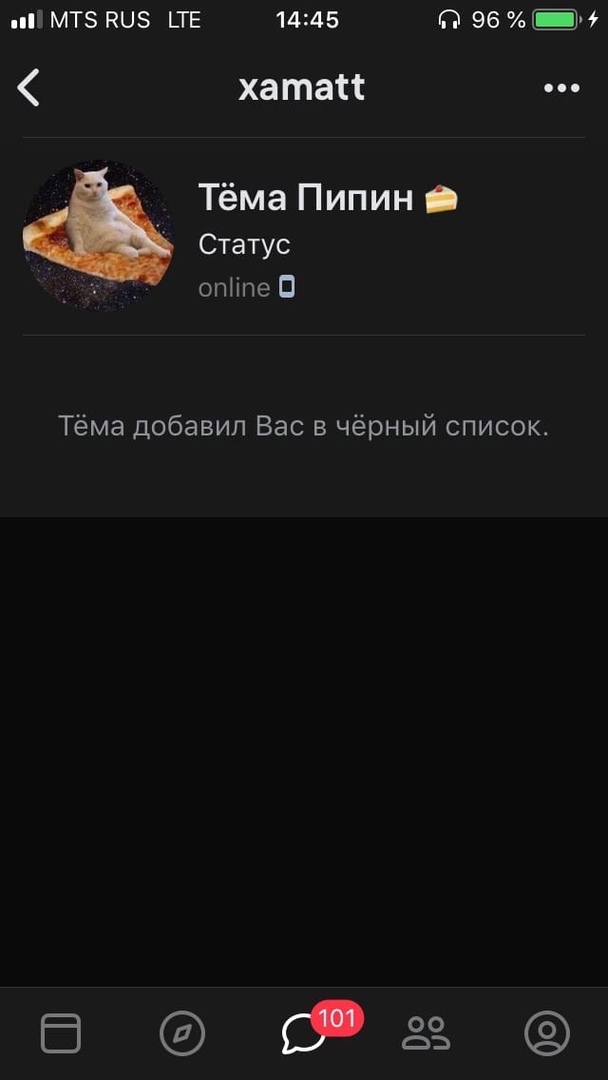Switch to the news feed tab
This screenshot has height=1080, width=608.
point(61,1033)
